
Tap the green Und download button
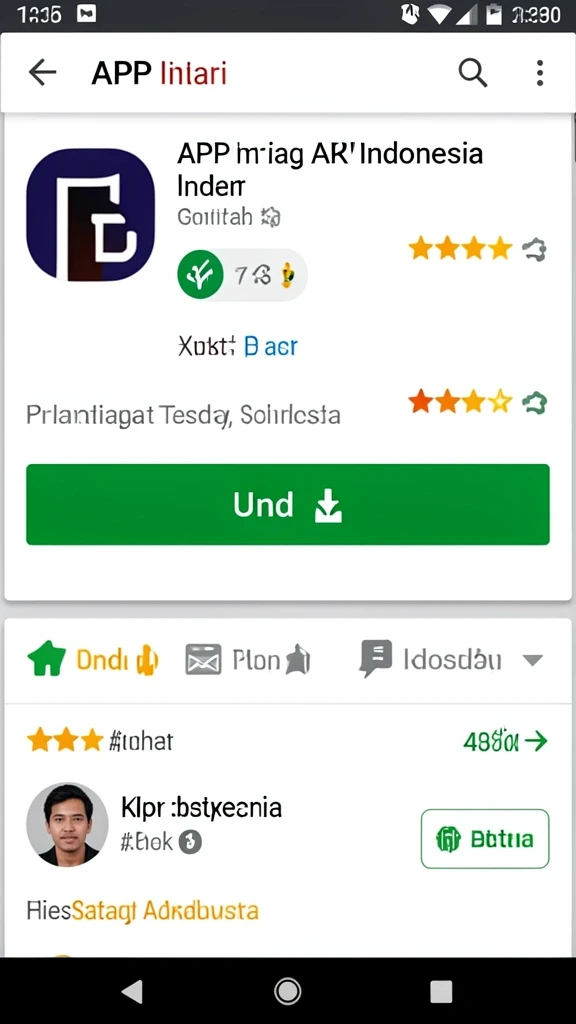[288, 504]
